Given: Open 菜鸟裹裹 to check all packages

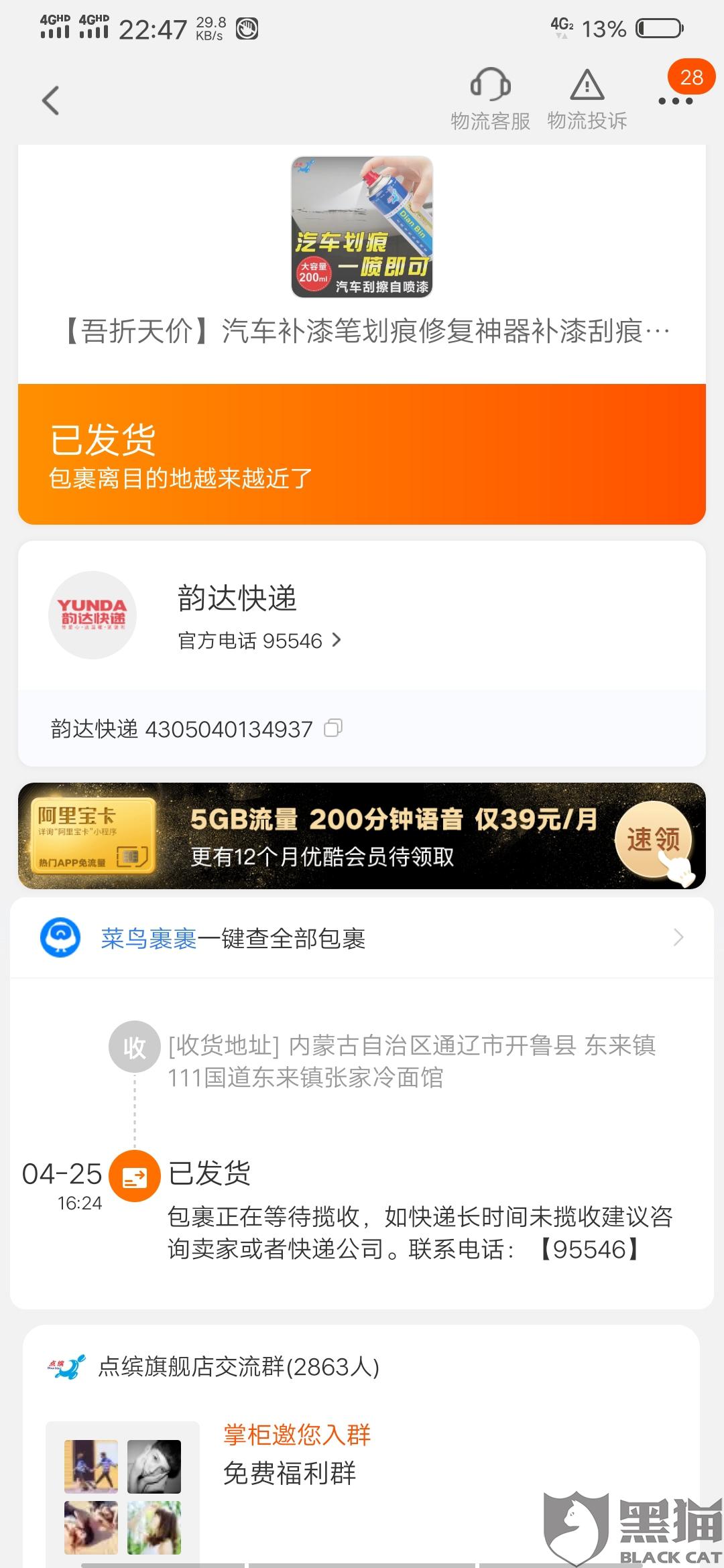Looking at the screenshot, I should pyautogui.click(x=362, y=938).
